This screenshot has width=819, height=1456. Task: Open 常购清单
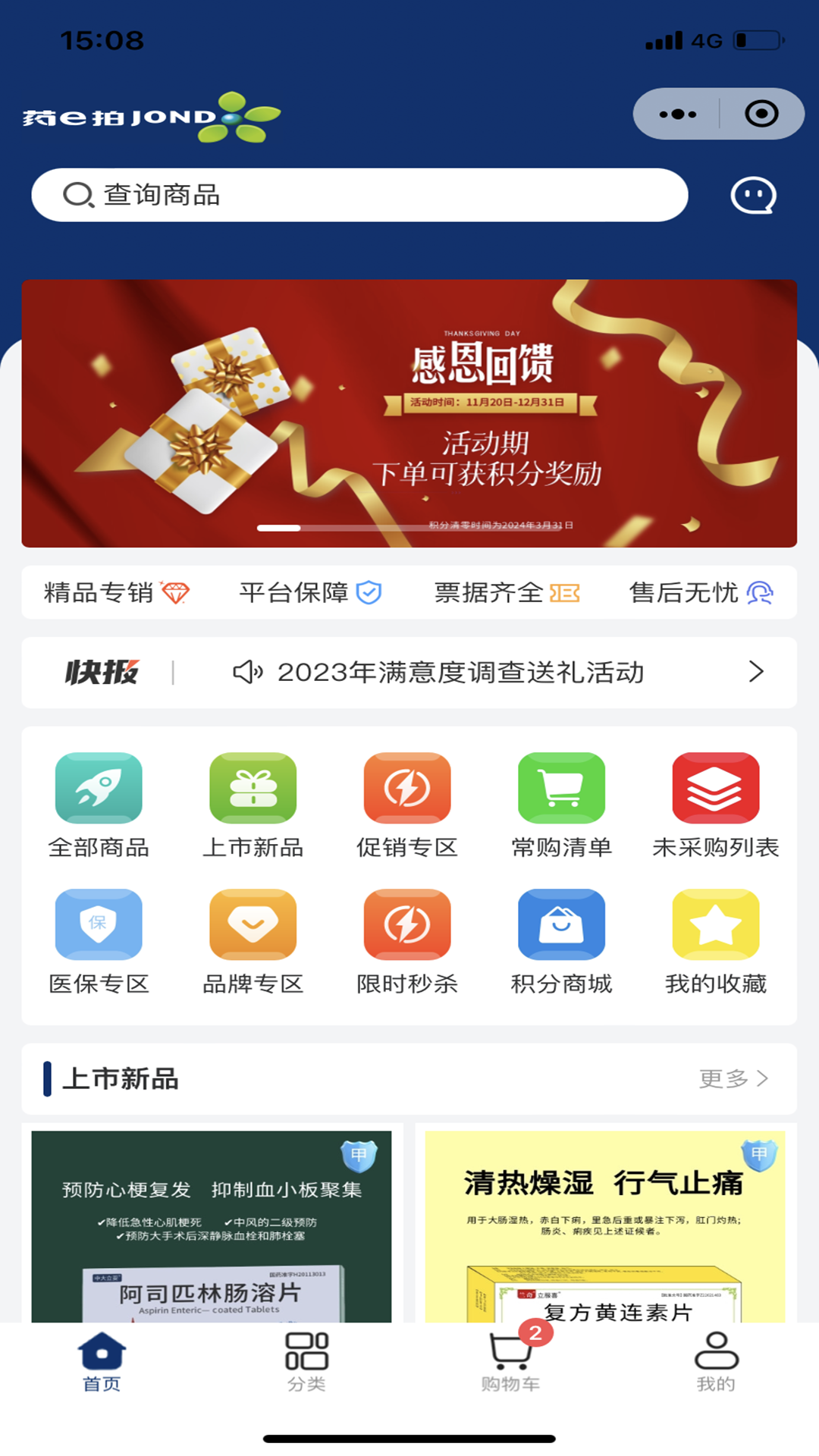(561, 805)
